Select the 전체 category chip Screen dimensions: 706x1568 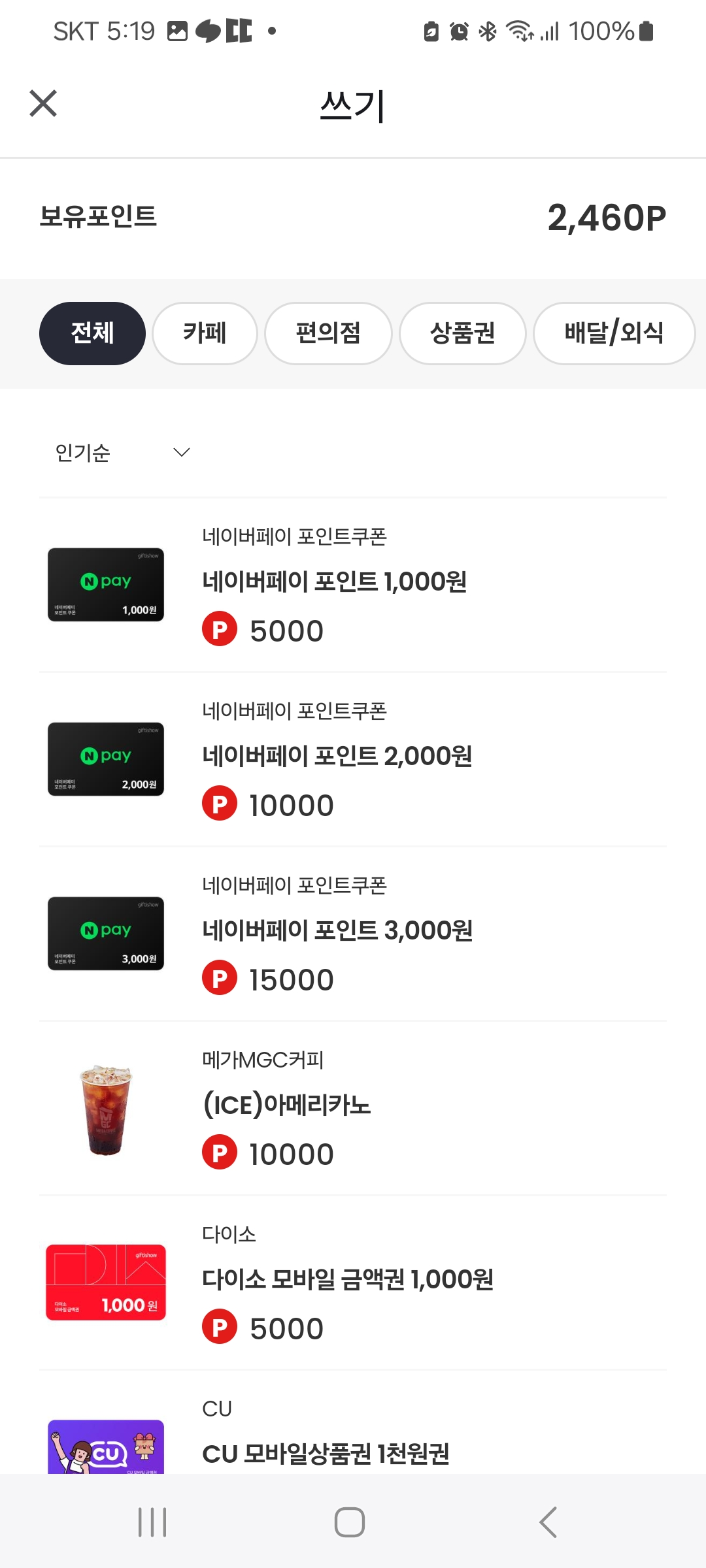92,333
